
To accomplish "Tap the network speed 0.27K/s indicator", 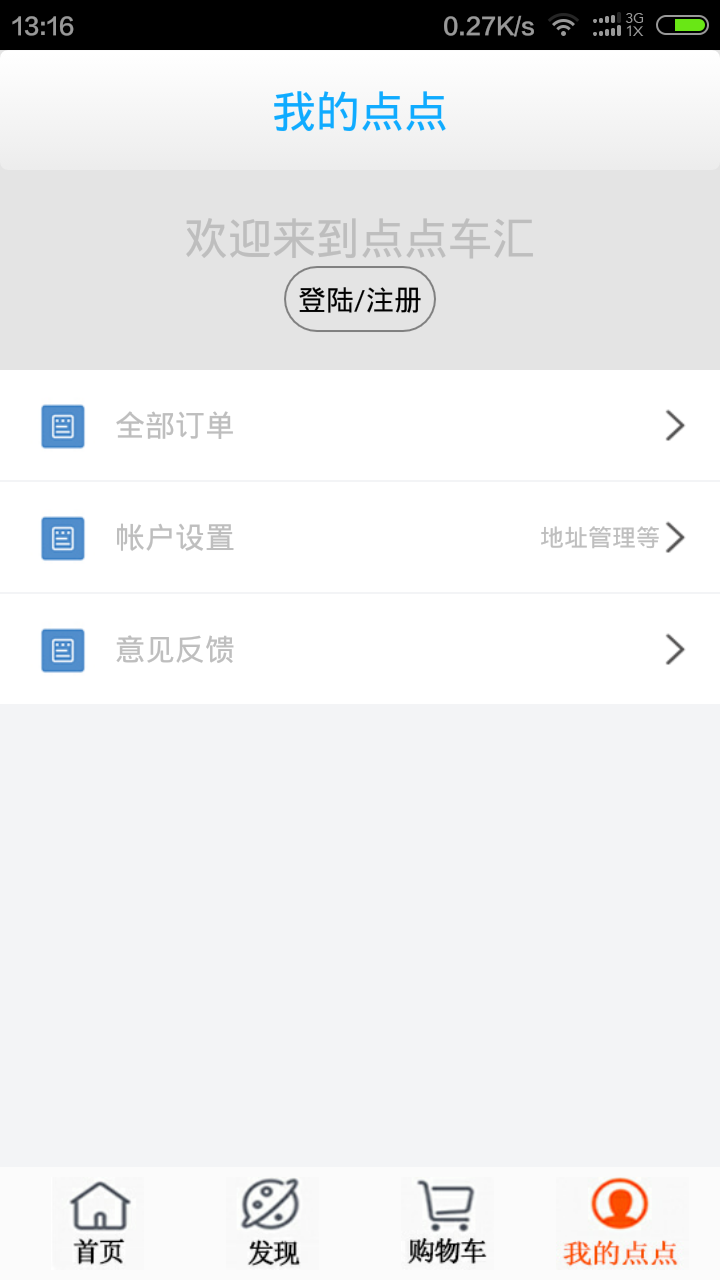I will coord(487,25).
